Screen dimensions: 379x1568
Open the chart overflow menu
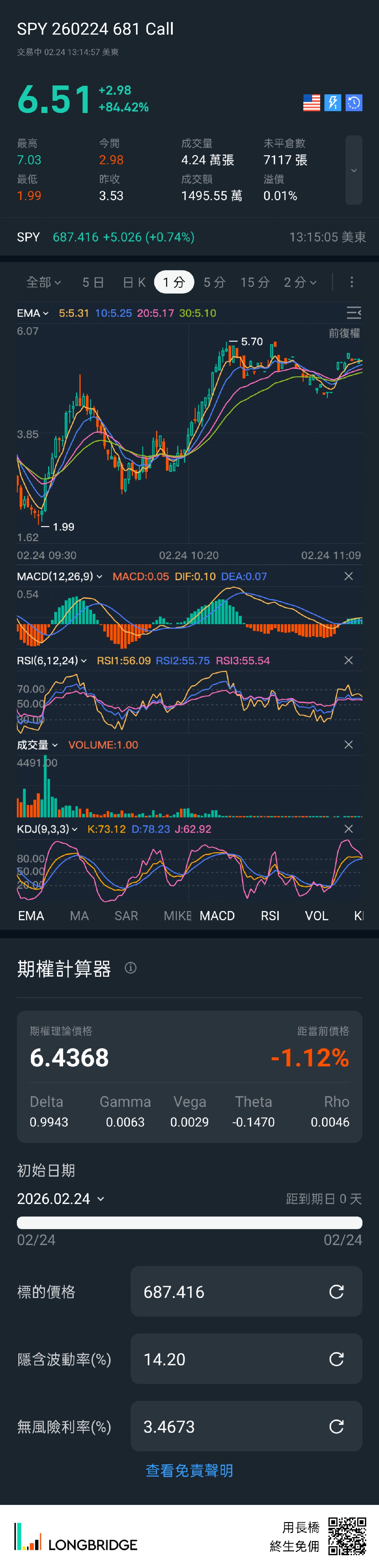[x=352, y=282]
